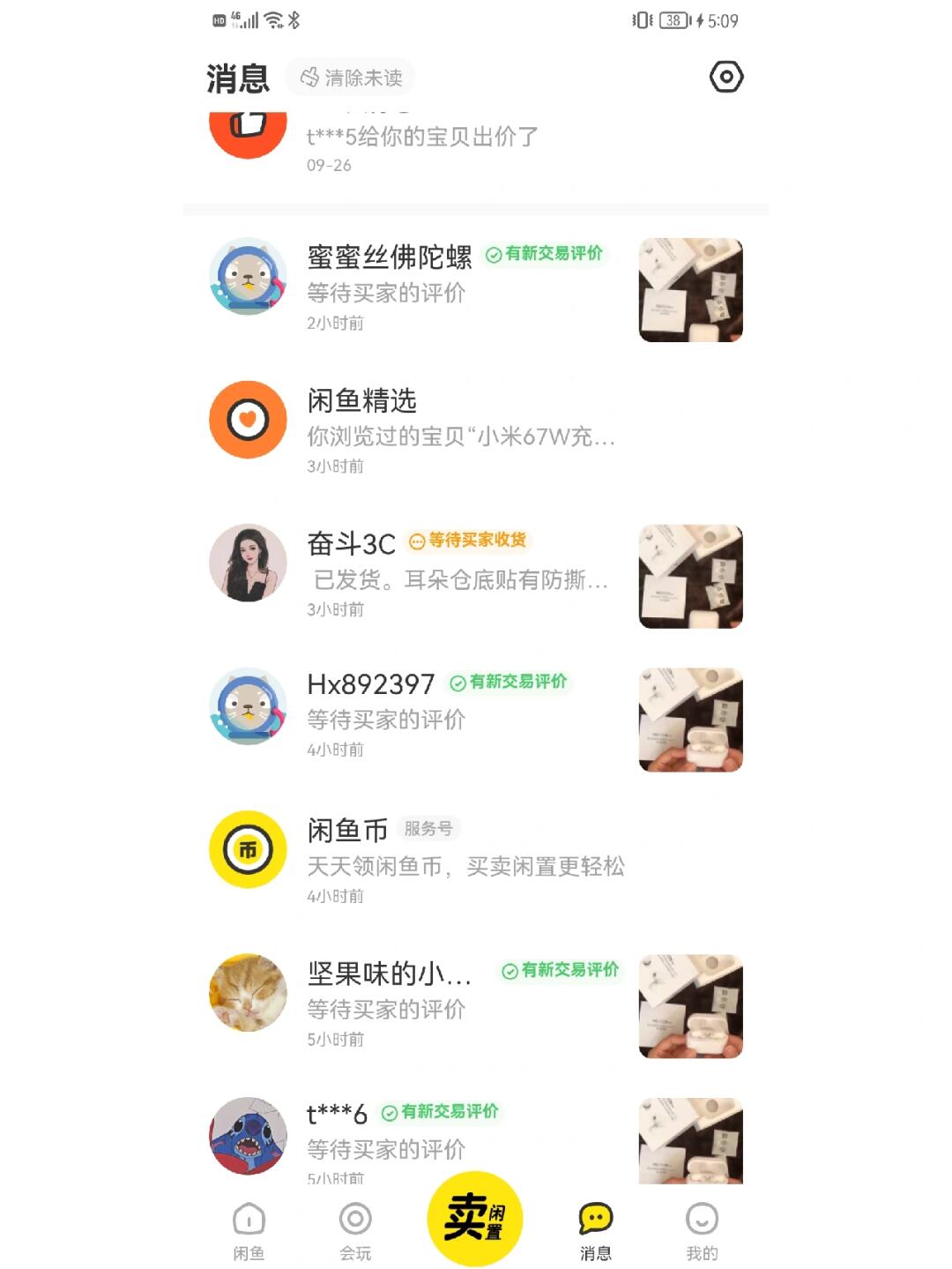Tap the yellow 卖闲置 sell button
This screenshot has width=952, height=1269.
click(x=475, y=1219)
